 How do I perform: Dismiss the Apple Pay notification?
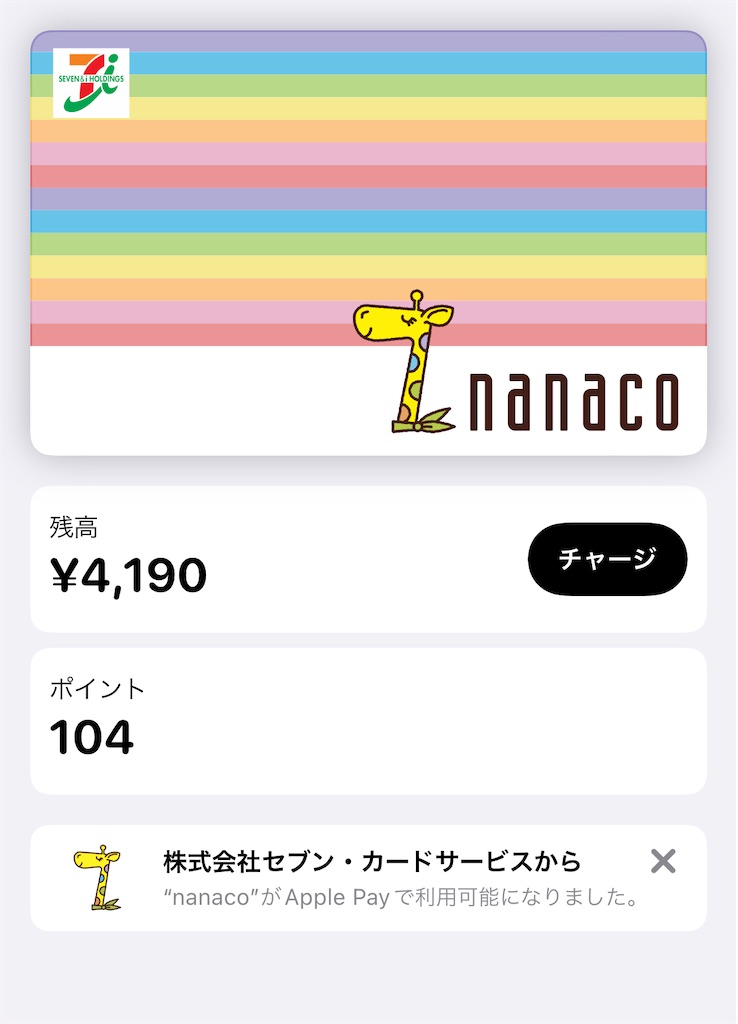(x=661, y=860)
